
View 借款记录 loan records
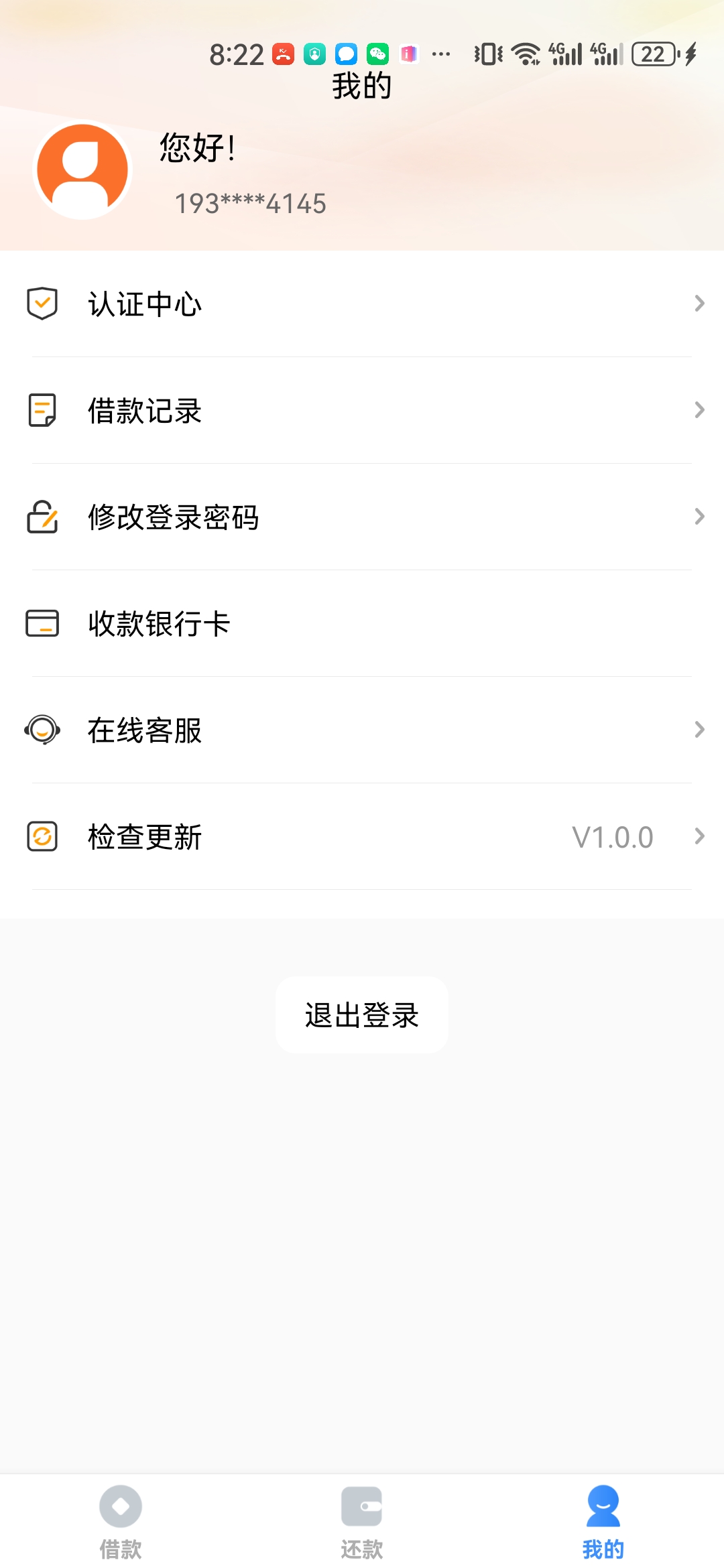(x=362, y=410)
